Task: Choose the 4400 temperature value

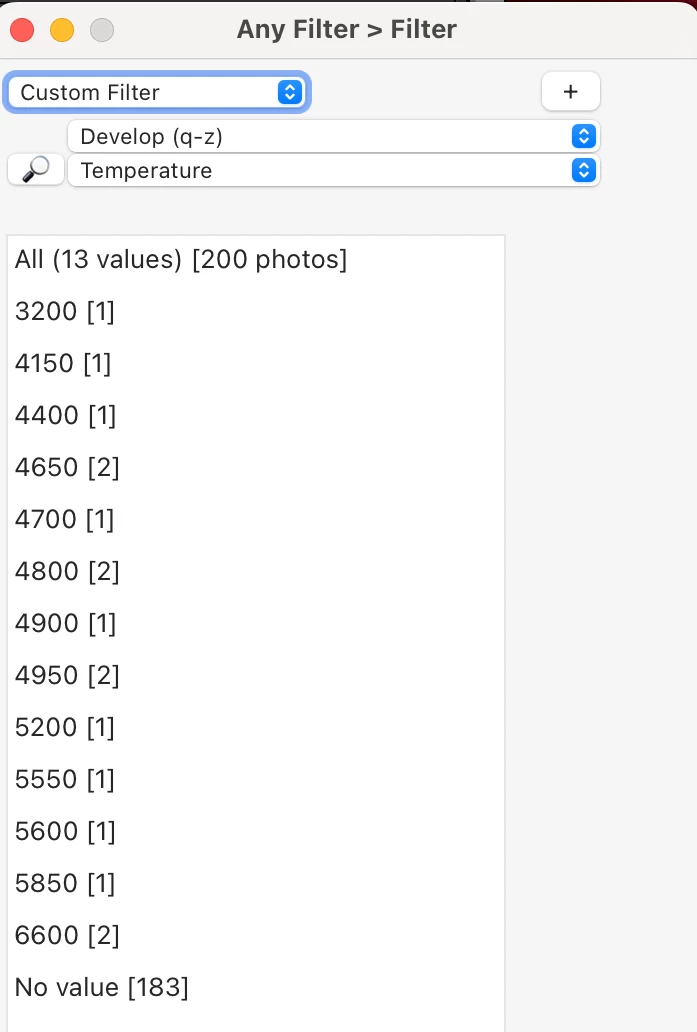Action: coord(65,416)
